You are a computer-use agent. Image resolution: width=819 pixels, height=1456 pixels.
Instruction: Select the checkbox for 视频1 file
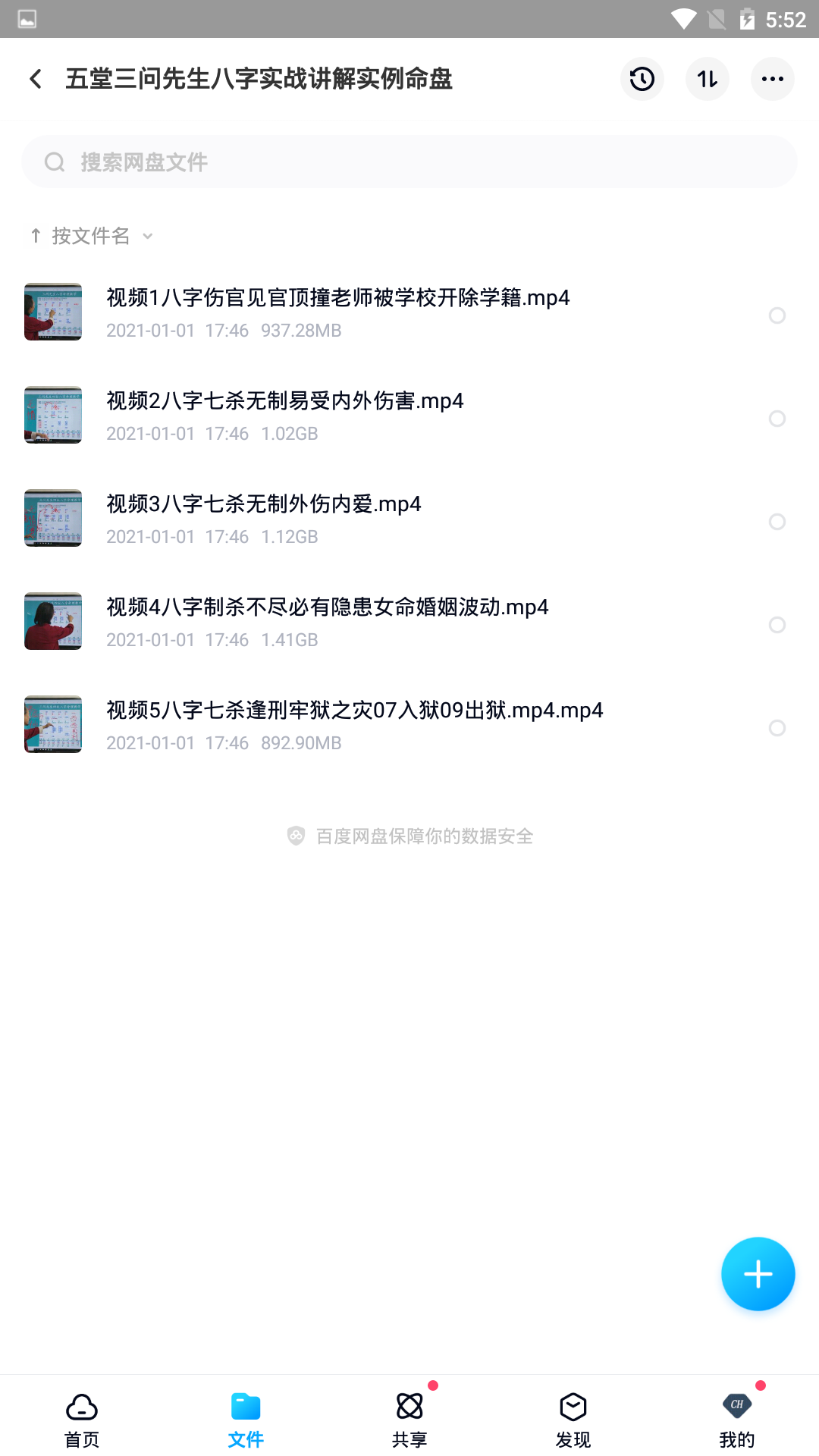click(x=777, y=315)
